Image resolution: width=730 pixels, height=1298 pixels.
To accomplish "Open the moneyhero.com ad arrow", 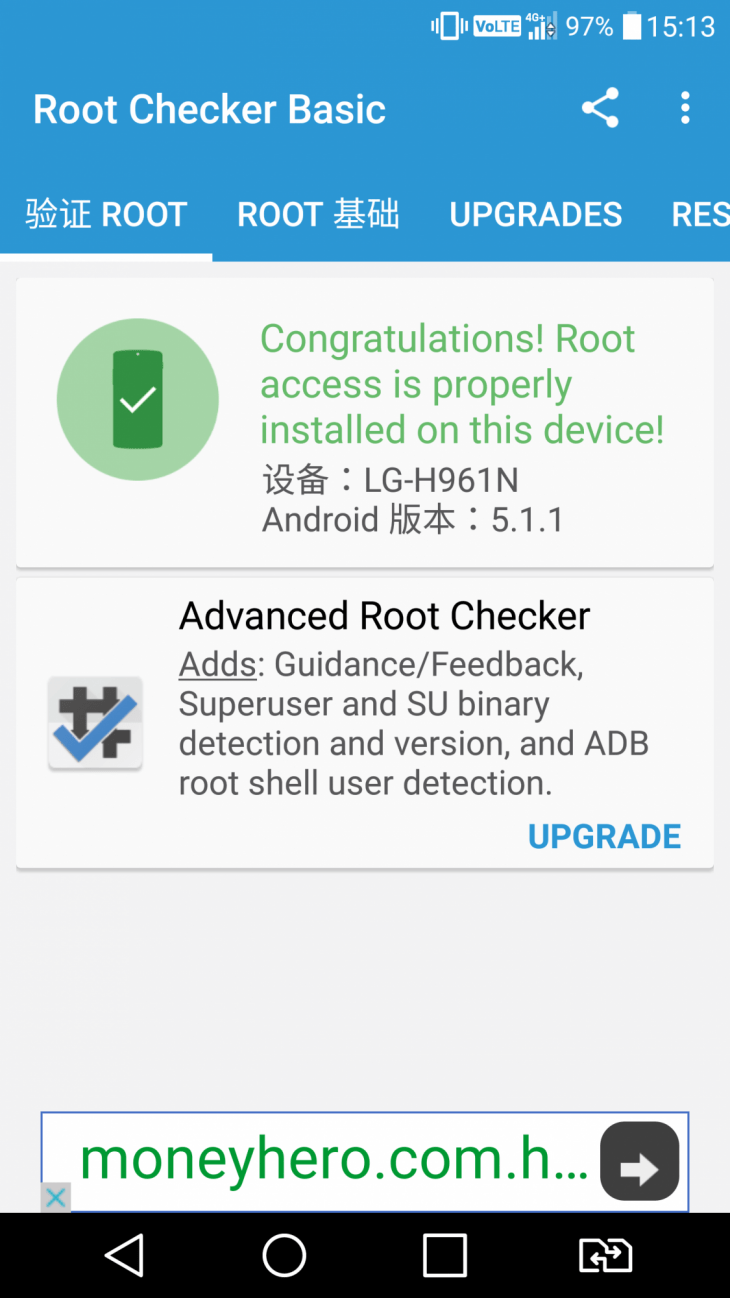I will 639,1161.
